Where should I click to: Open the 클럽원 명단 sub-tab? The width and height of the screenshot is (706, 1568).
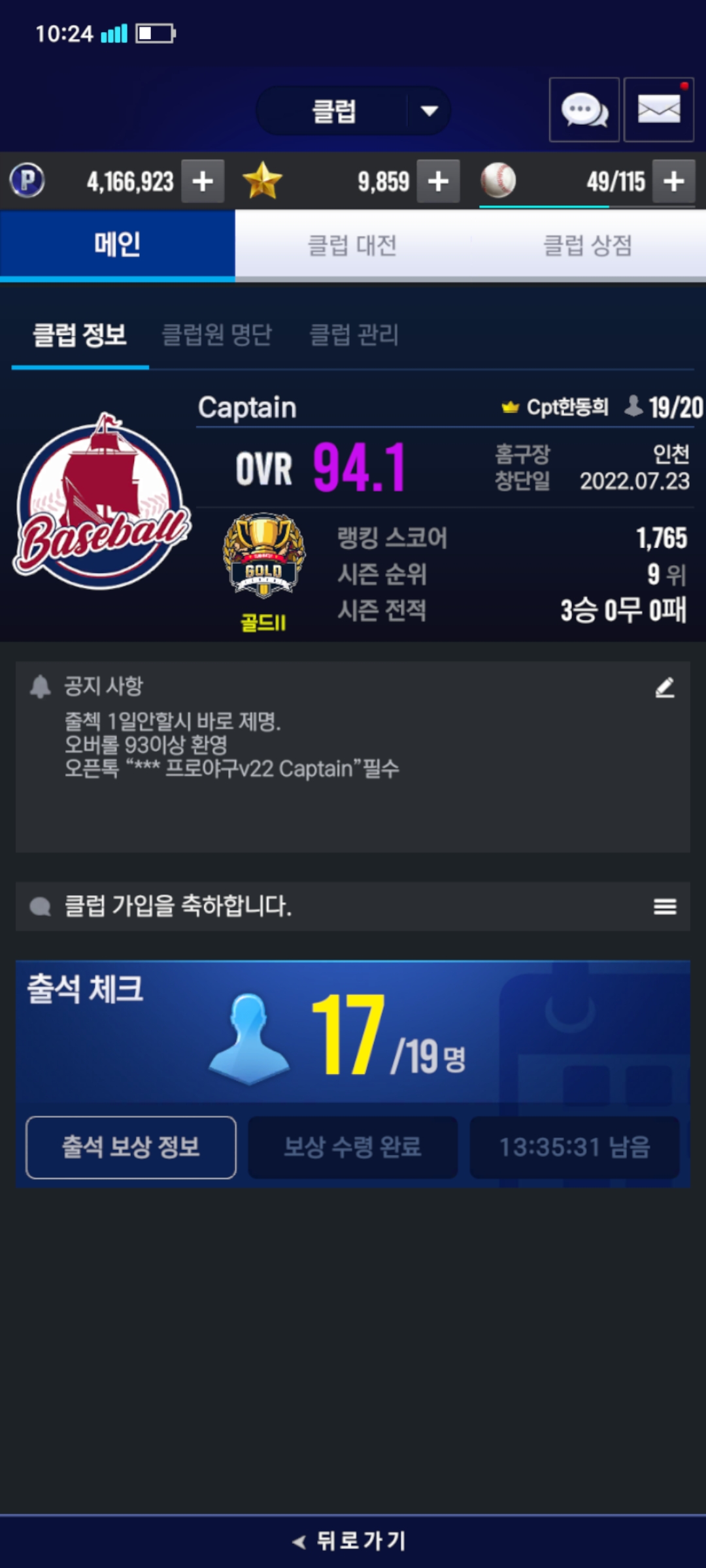pyautogui.click(x=216, y=335)
